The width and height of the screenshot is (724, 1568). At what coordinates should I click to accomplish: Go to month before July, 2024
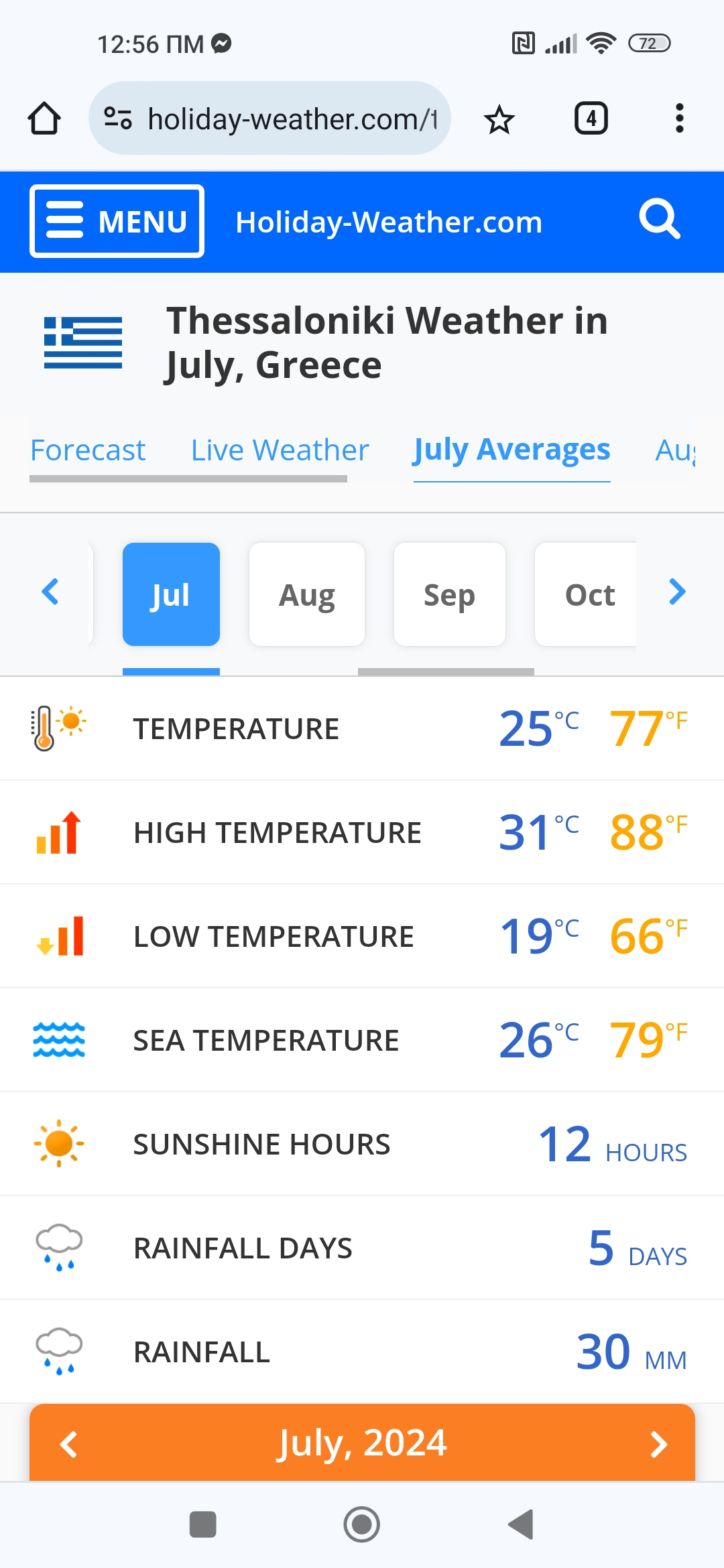coord(68,1444)
